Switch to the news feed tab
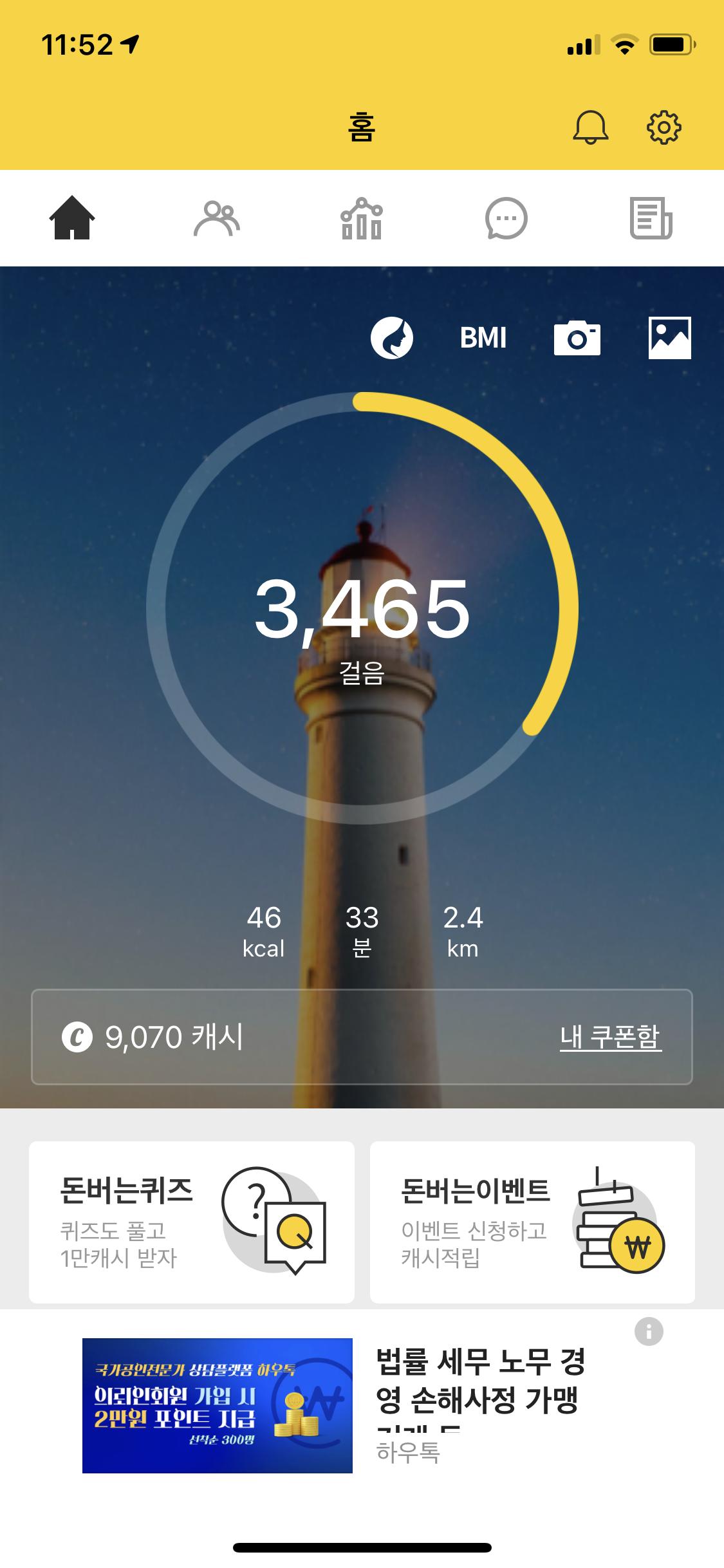 coord(651,218)
